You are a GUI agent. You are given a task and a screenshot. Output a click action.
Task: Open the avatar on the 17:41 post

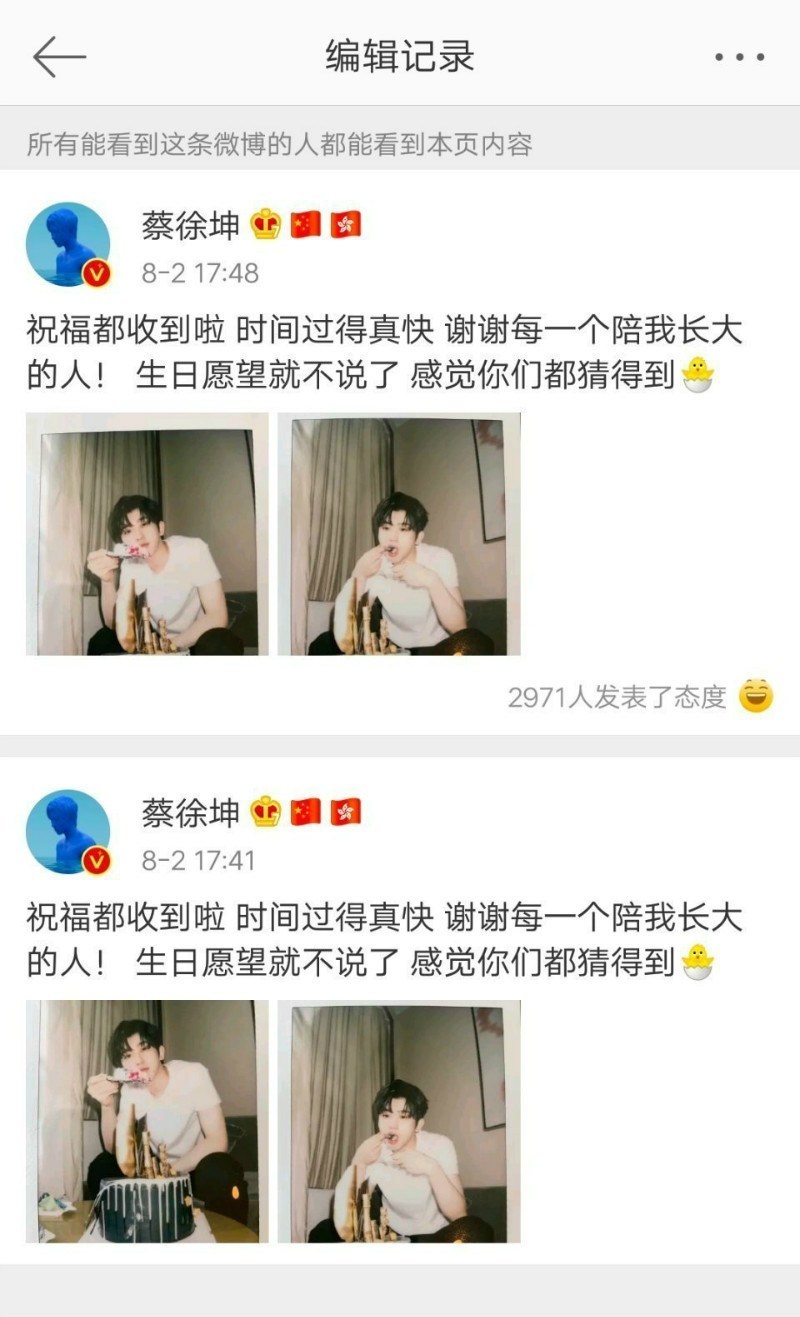(68, 832)
